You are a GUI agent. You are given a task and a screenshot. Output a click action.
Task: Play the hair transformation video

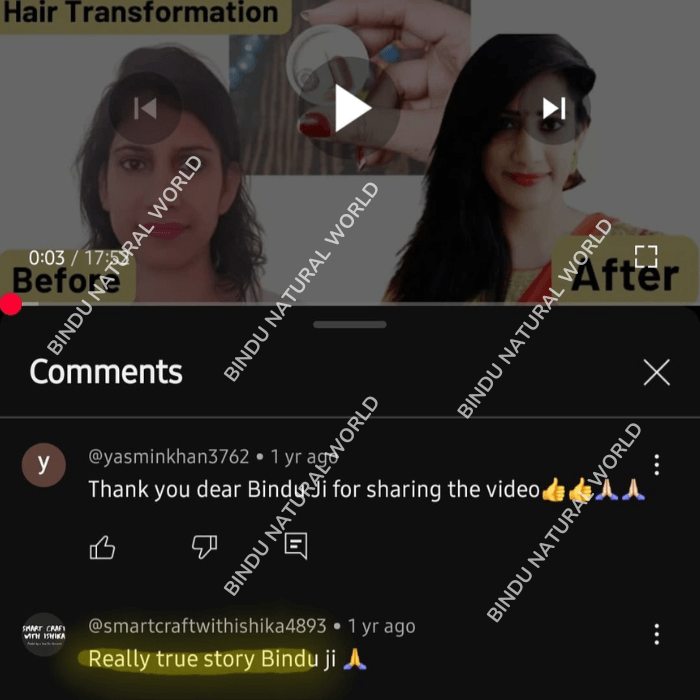click(352, 107)
